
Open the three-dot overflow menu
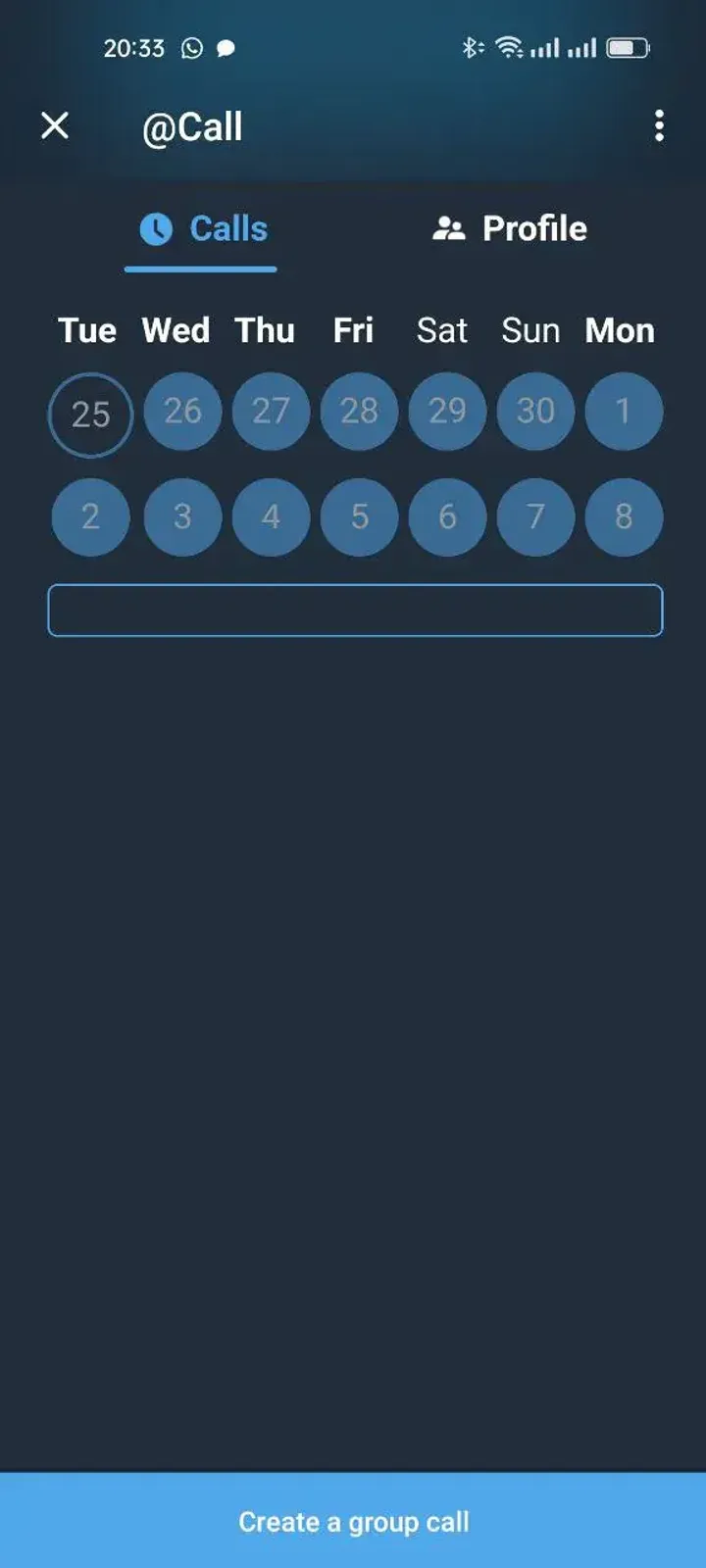tap(659, 125)
